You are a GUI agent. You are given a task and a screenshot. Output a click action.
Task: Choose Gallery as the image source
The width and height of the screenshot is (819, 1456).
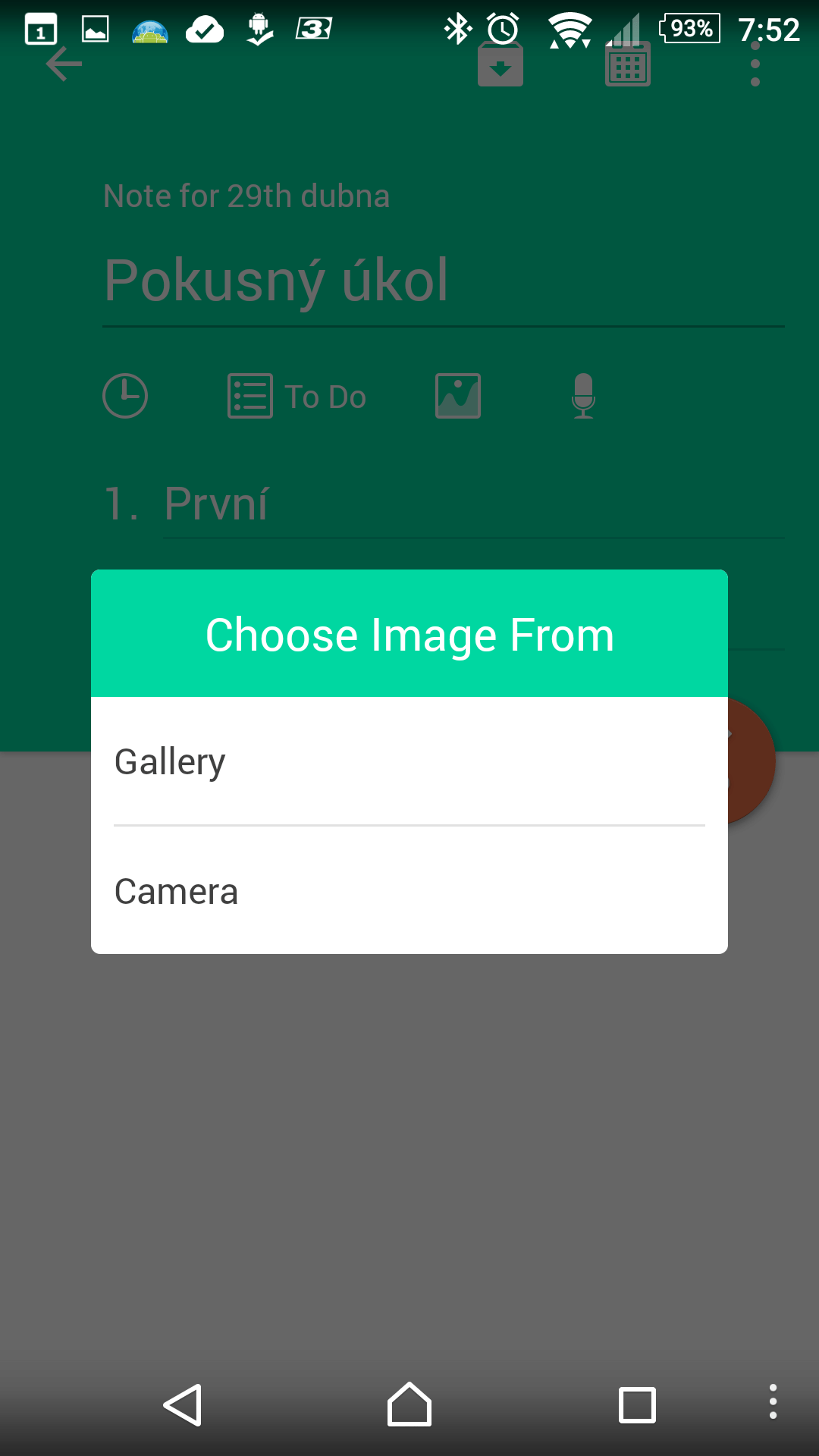click(x=409, y=761)
